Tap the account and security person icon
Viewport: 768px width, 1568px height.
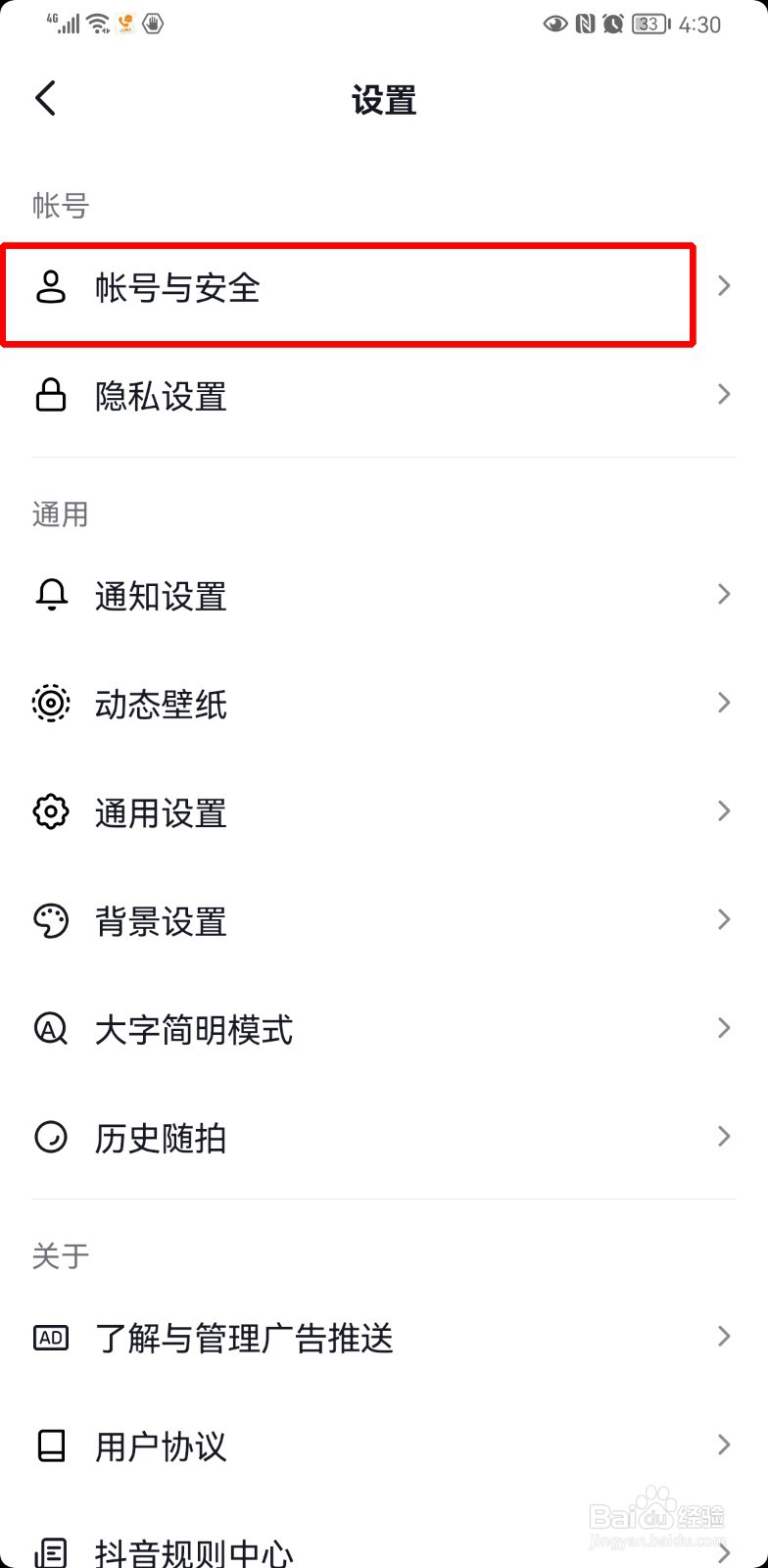click(50, 287)
